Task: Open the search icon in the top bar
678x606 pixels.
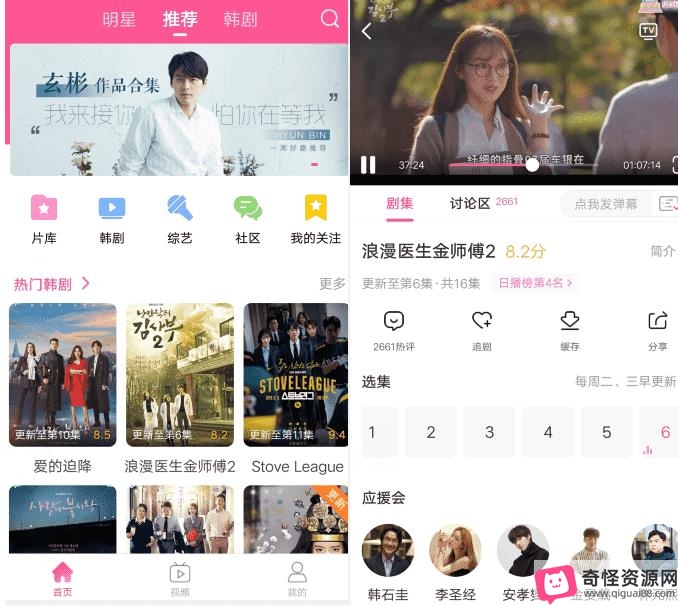Action: [329, 19]
